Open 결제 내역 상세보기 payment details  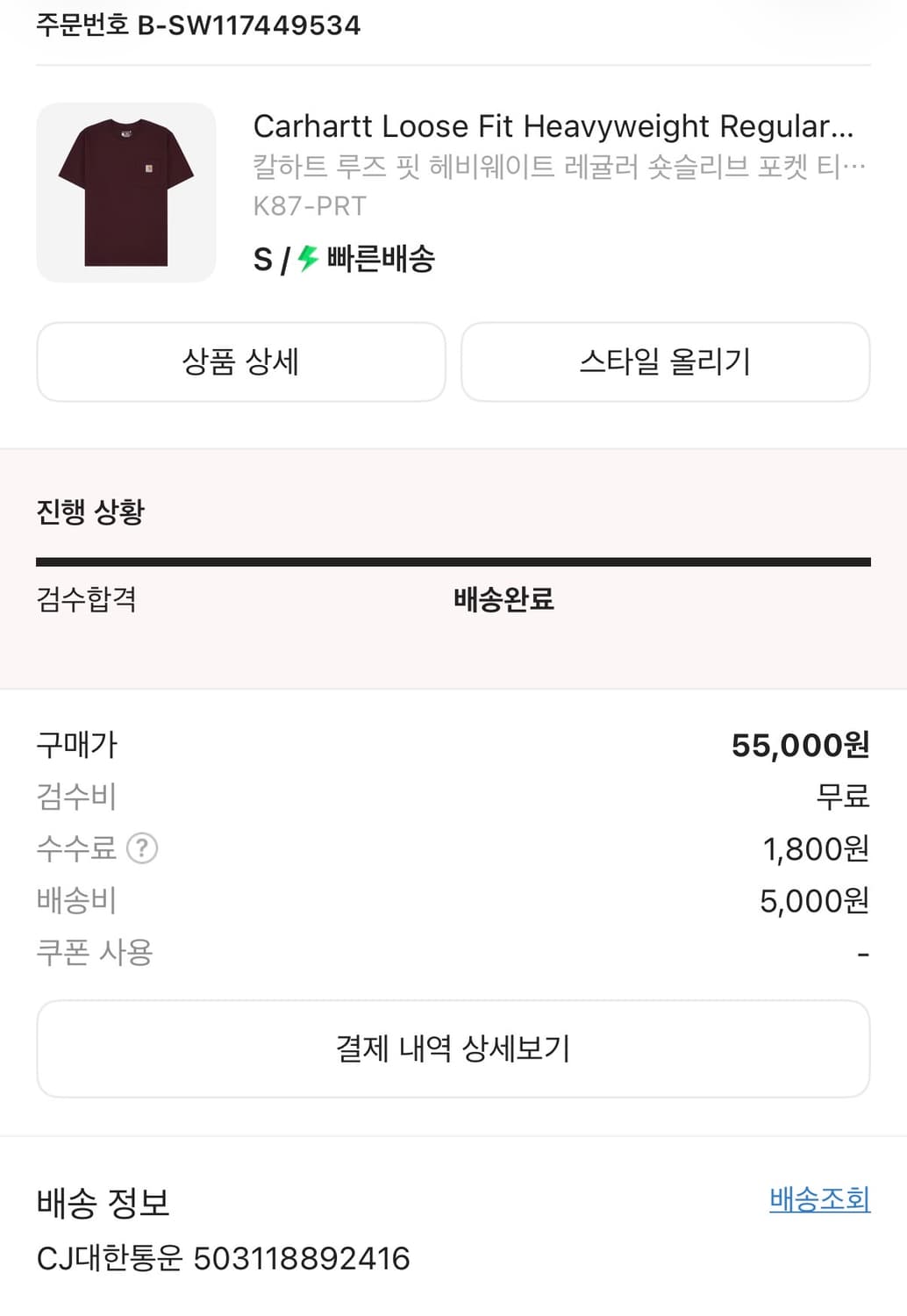[453, 1048]
